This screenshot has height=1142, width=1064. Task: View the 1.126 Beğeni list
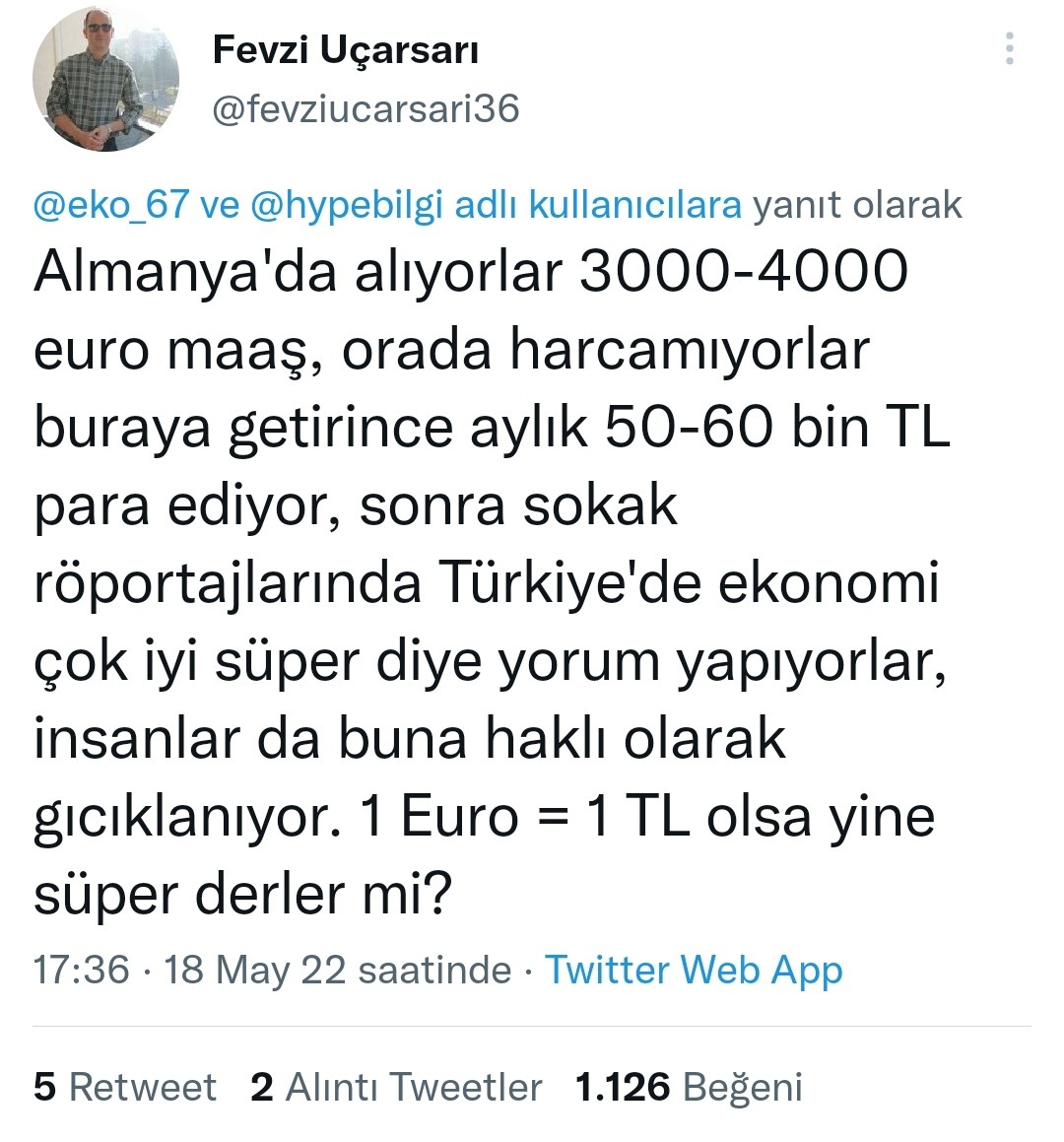click(x=689, y=1087)
